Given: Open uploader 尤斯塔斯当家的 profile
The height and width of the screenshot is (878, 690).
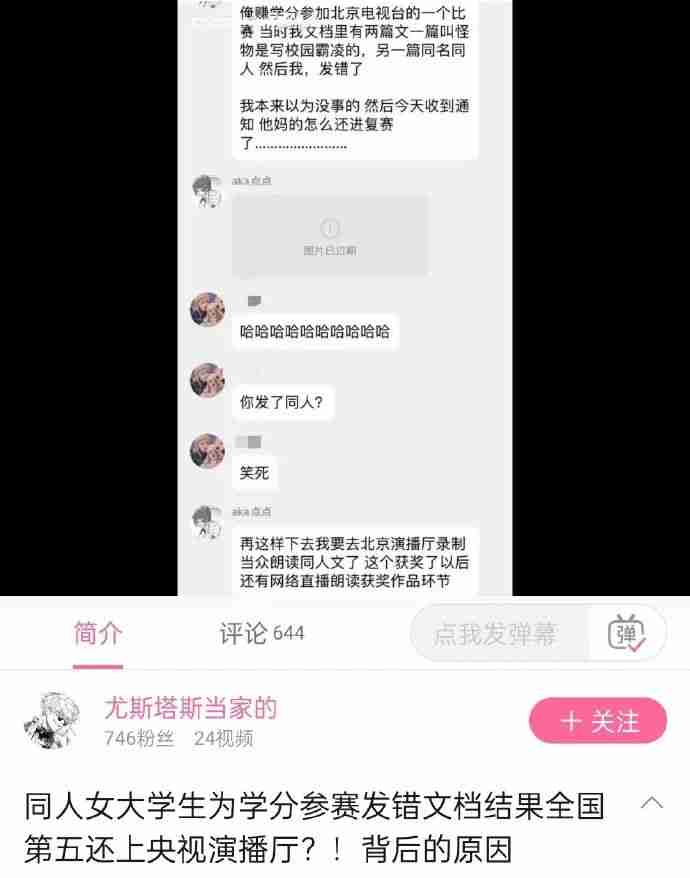Looking at the screenshot, I should tap(190, 709).
